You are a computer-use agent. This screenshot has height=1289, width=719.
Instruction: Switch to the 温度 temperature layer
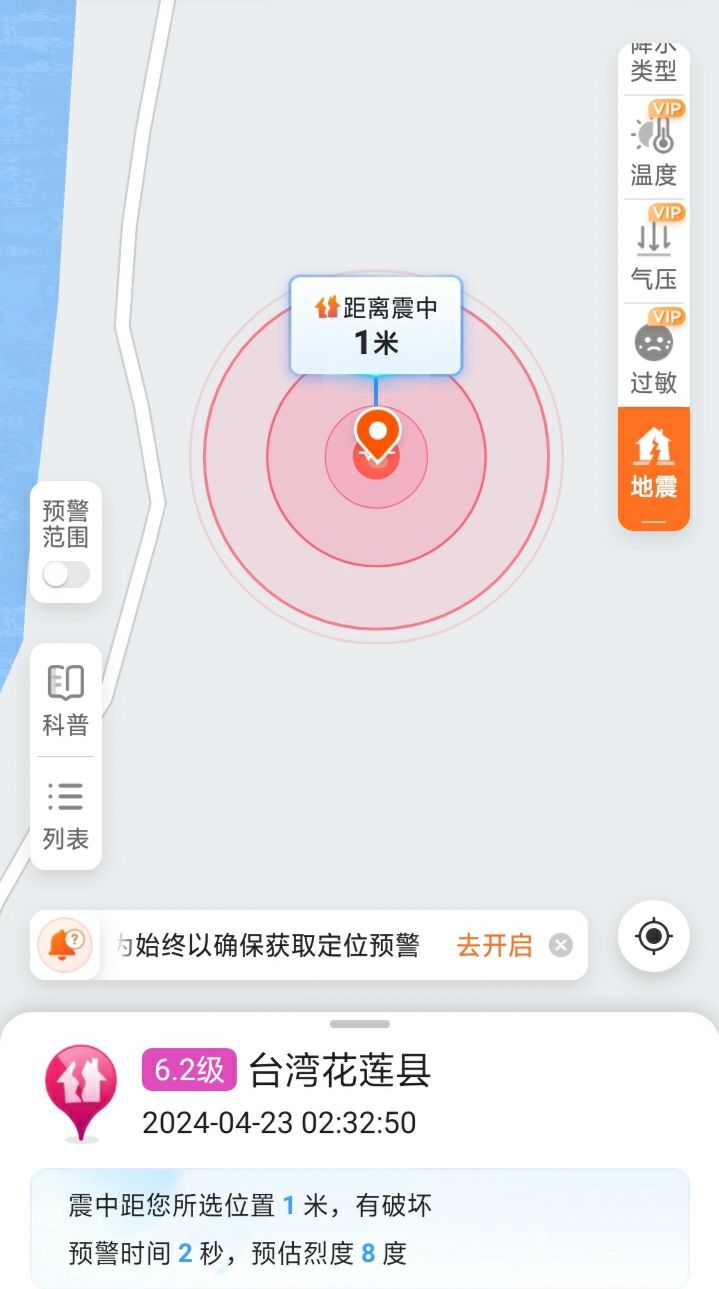pyautogui.click(x=653, y=149)
